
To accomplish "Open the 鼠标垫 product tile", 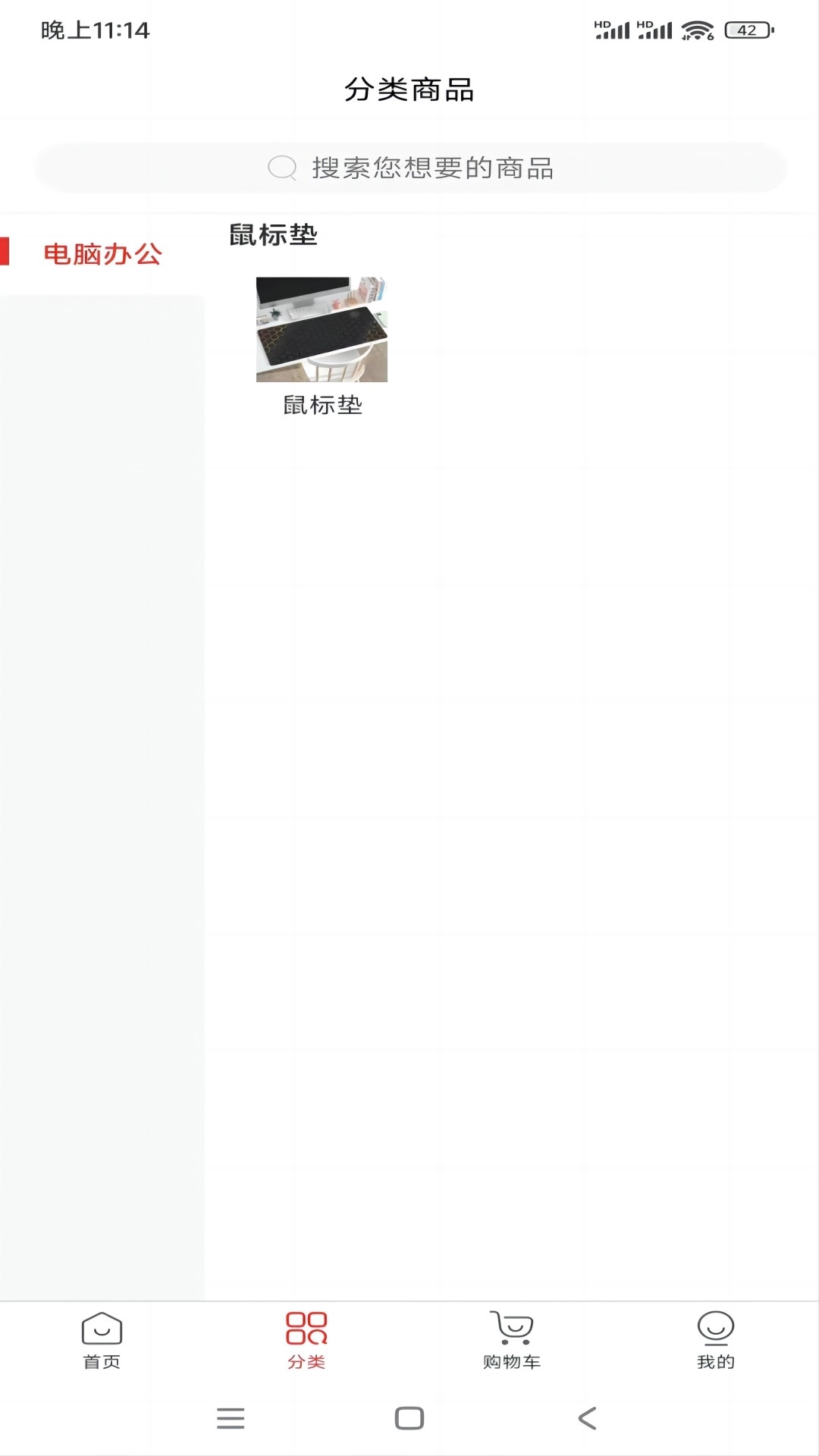I will (x=322, y=345).
